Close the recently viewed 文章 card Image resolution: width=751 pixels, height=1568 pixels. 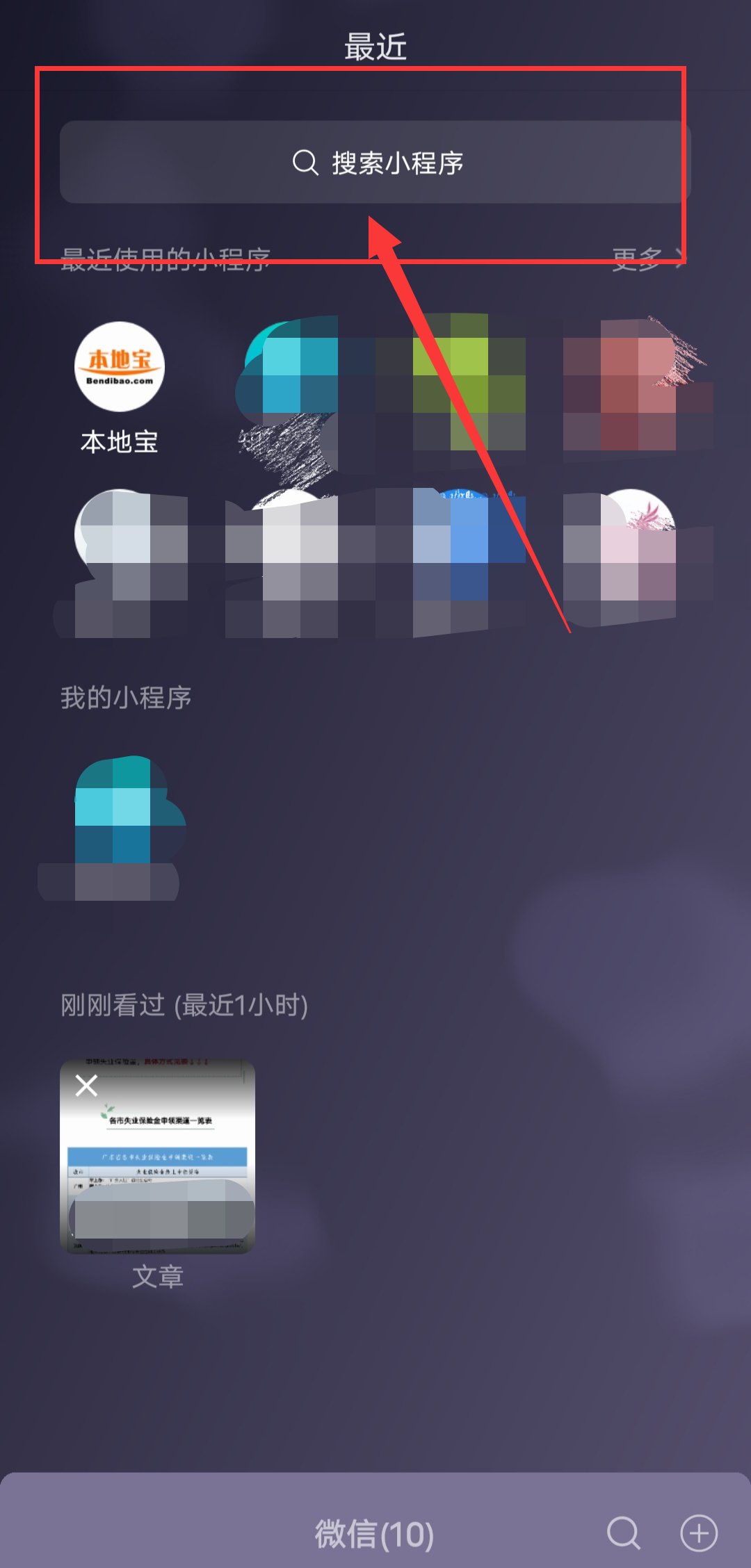click(87, 1085)
